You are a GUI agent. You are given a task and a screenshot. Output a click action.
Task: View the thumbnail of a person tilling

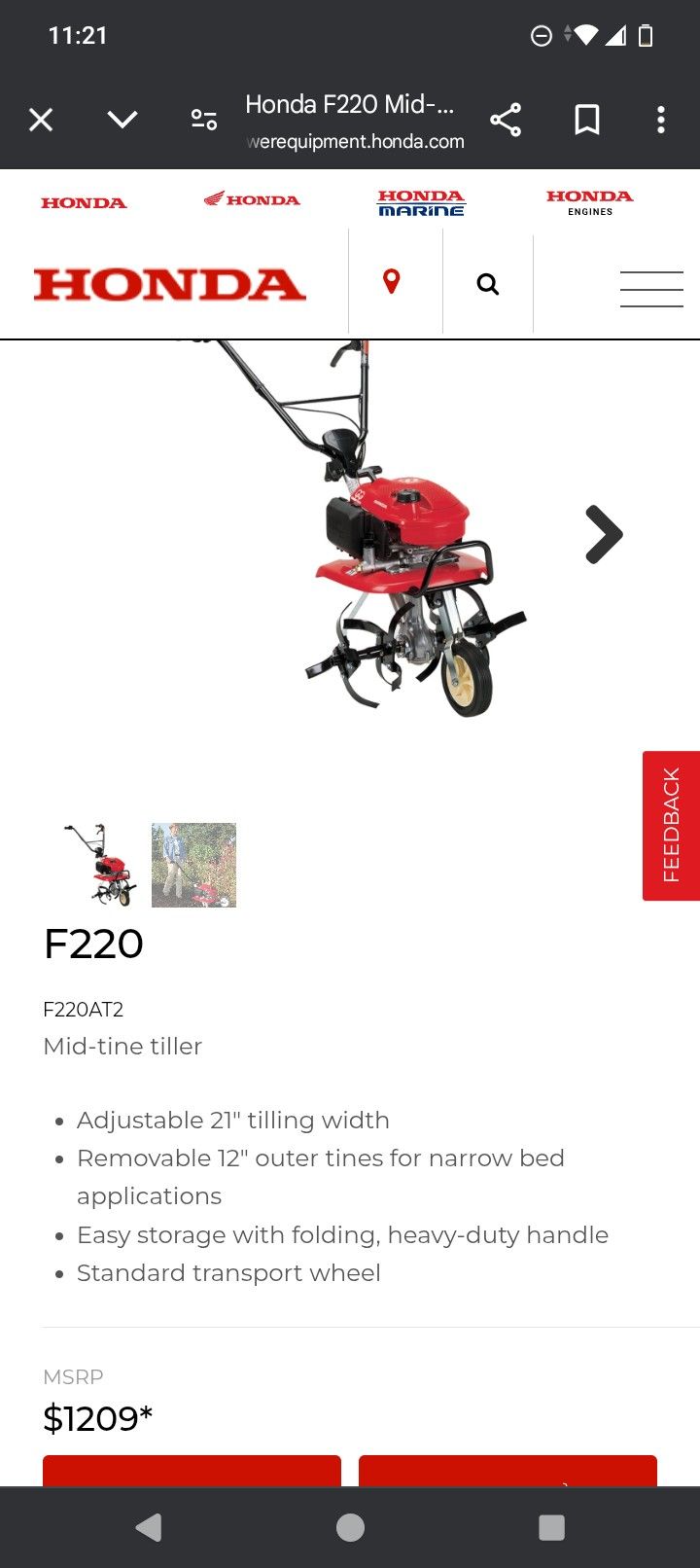click(x=193, y=865)
